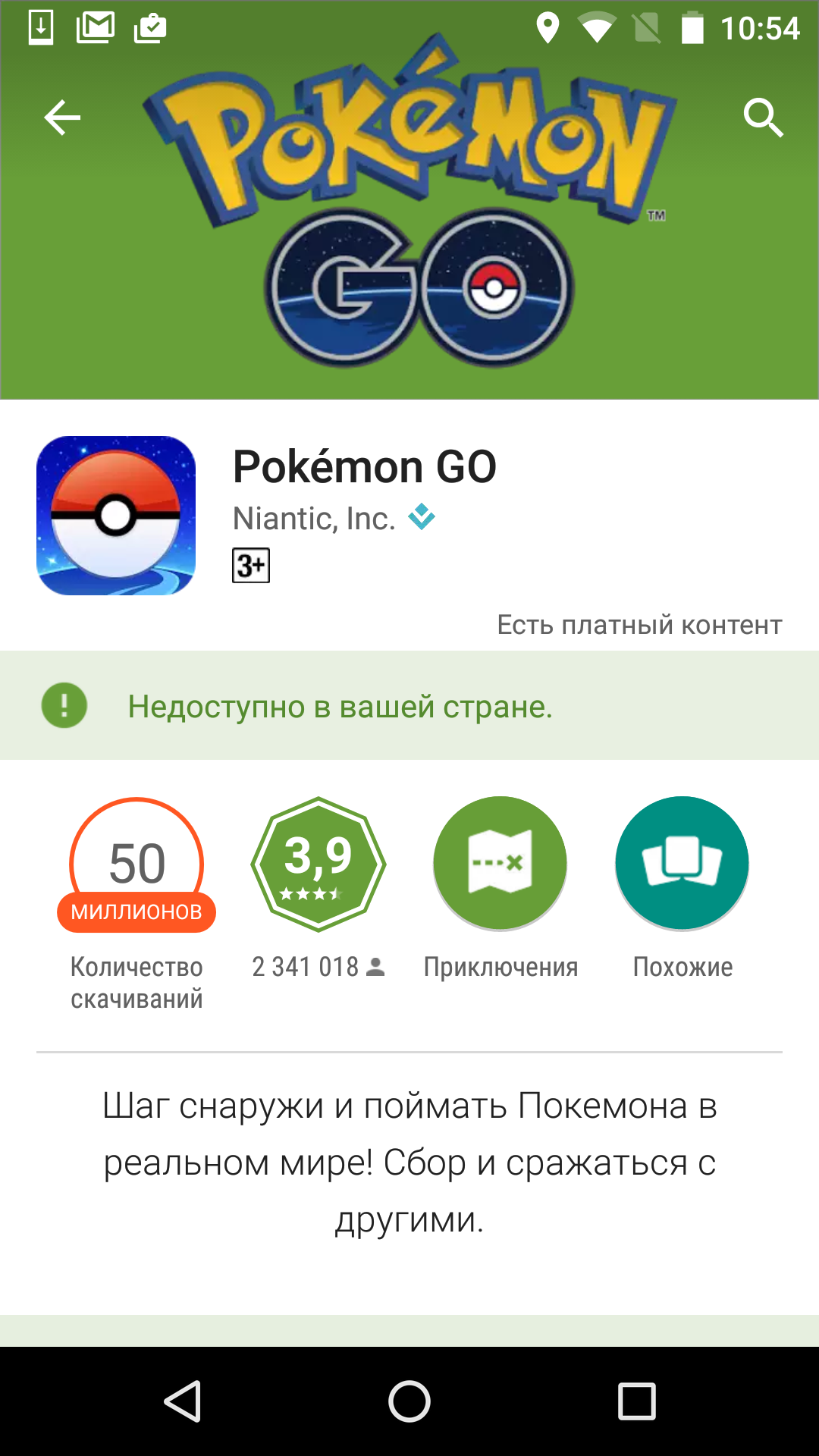This screenshot has height=1456, width=819.
Task: Expand the app description text
Action: tap(409, 1162)
